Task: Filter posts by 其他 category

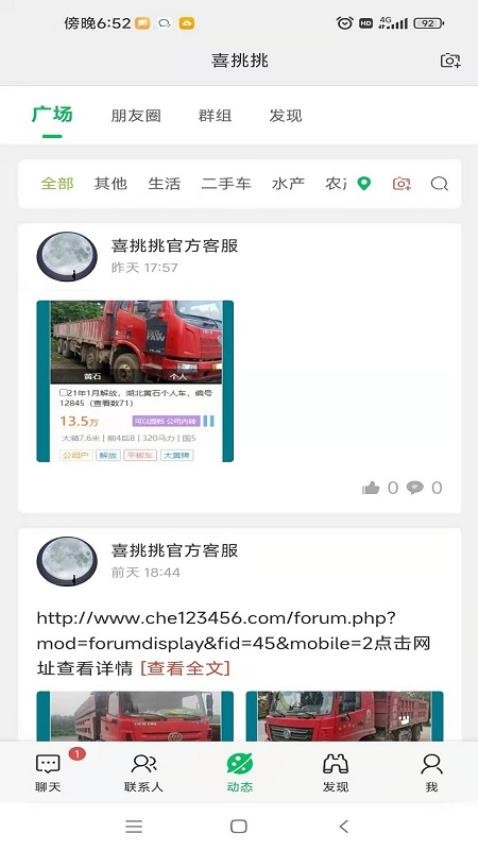Action: pos(111,184)
